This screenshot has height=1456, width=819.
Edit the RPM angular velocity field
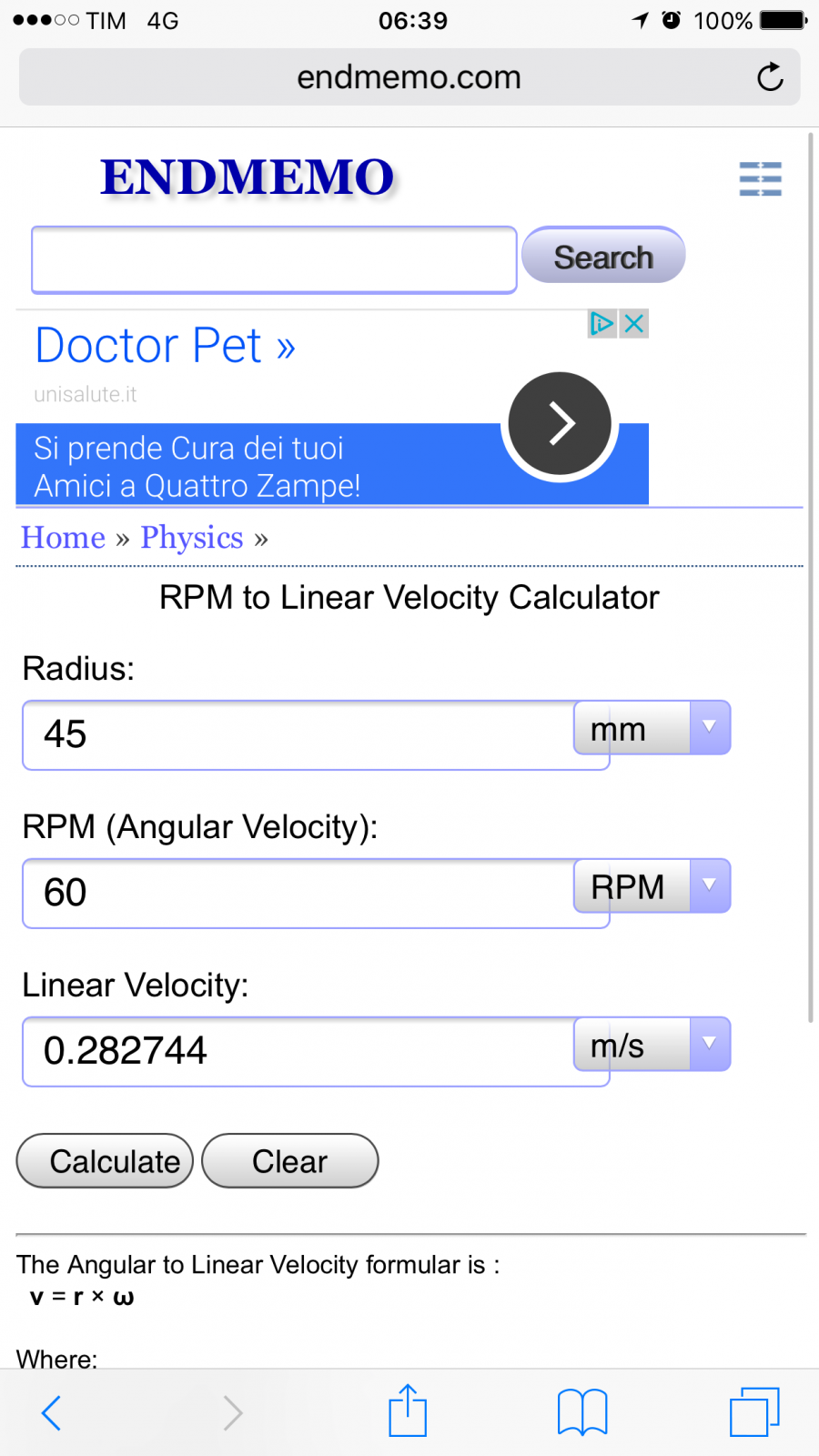(298, 894)
